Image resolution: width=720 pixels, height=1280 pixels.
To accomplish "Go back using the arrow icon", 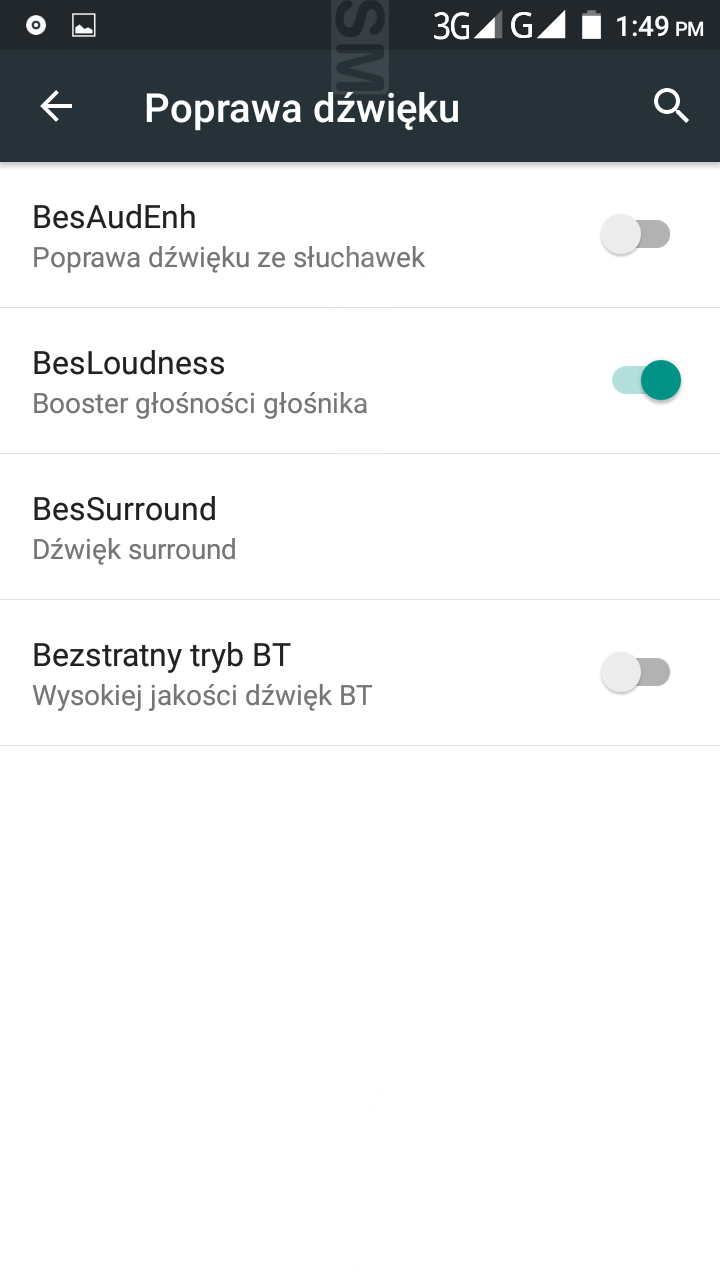I will 56,106.
